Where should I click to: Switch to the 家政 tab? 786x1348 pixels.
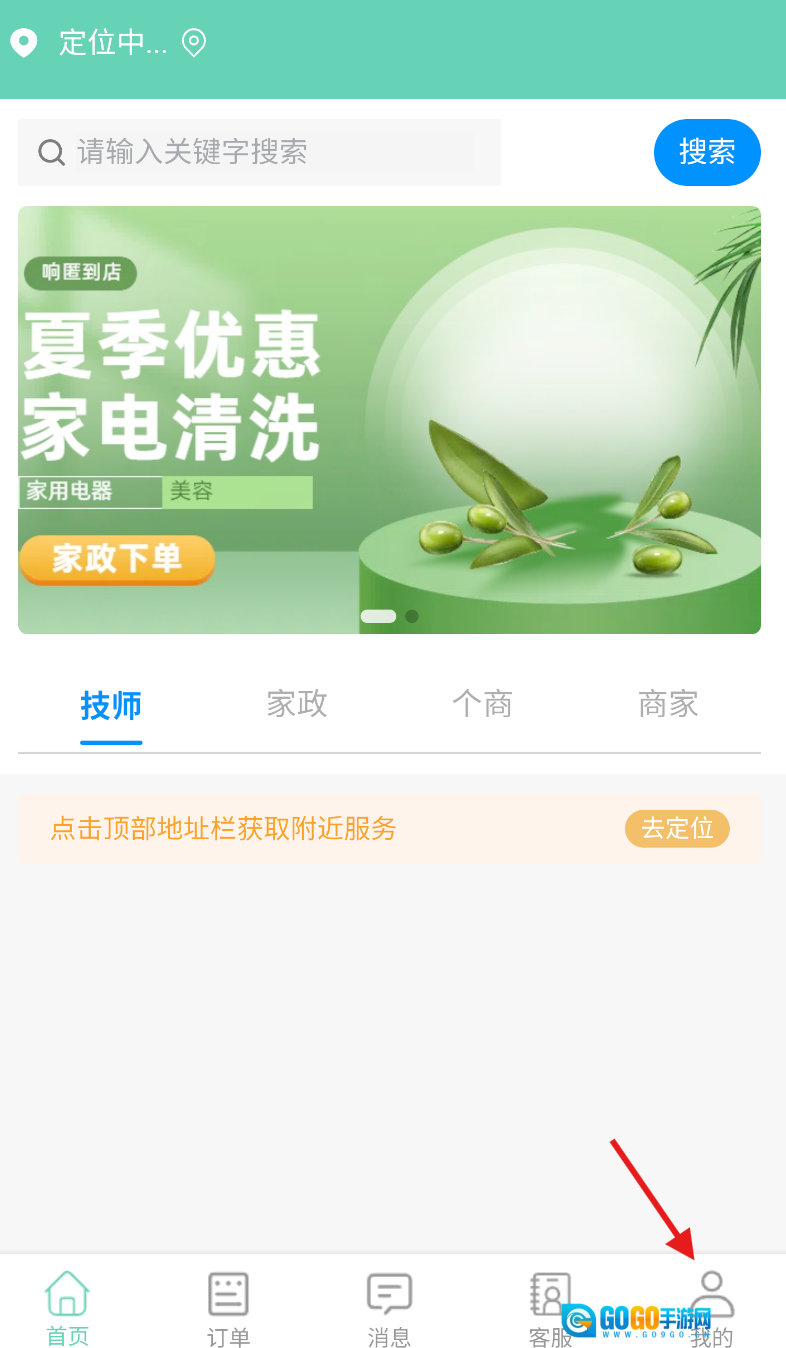[x=297, y=704]
